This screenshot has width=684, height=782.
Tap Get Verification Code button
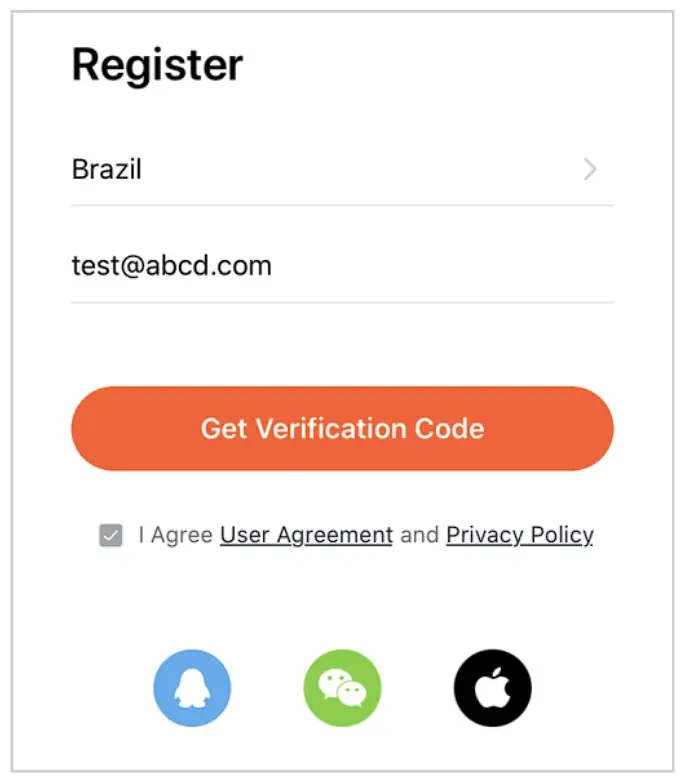[x=342, y=429]
